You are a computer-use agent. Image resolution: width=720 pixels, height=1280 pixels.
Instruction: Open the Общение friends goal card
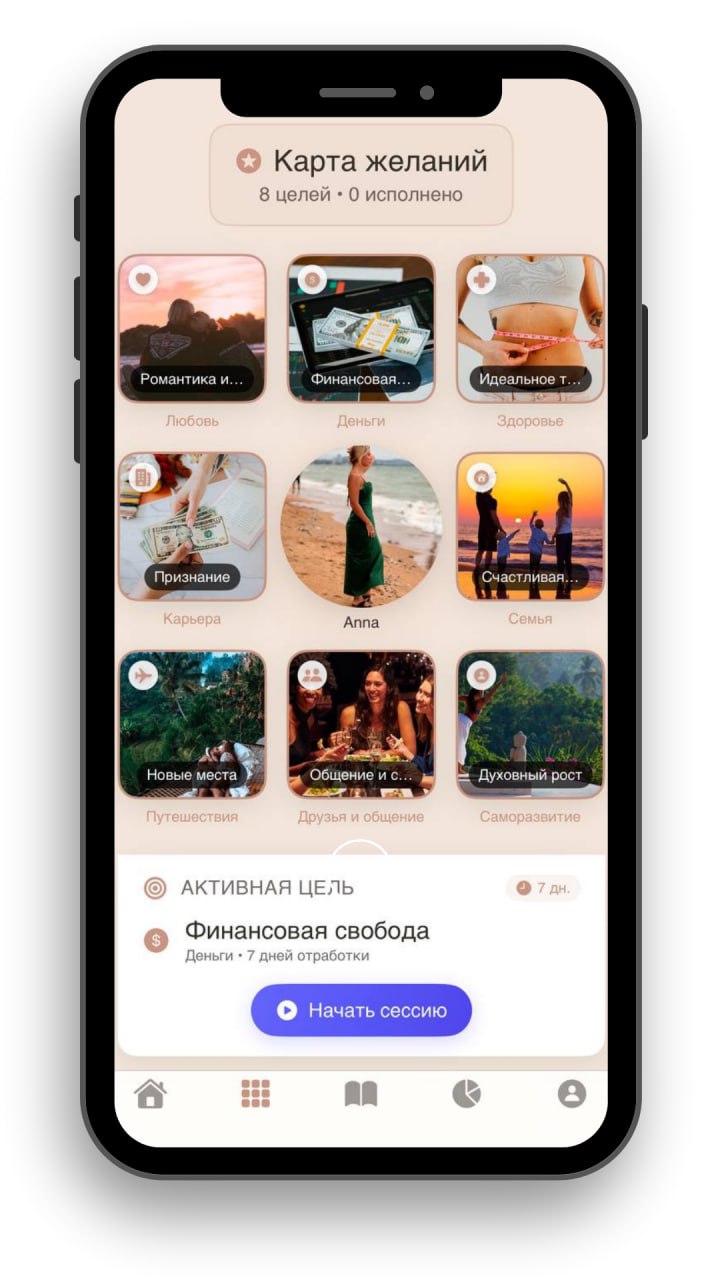361,724
